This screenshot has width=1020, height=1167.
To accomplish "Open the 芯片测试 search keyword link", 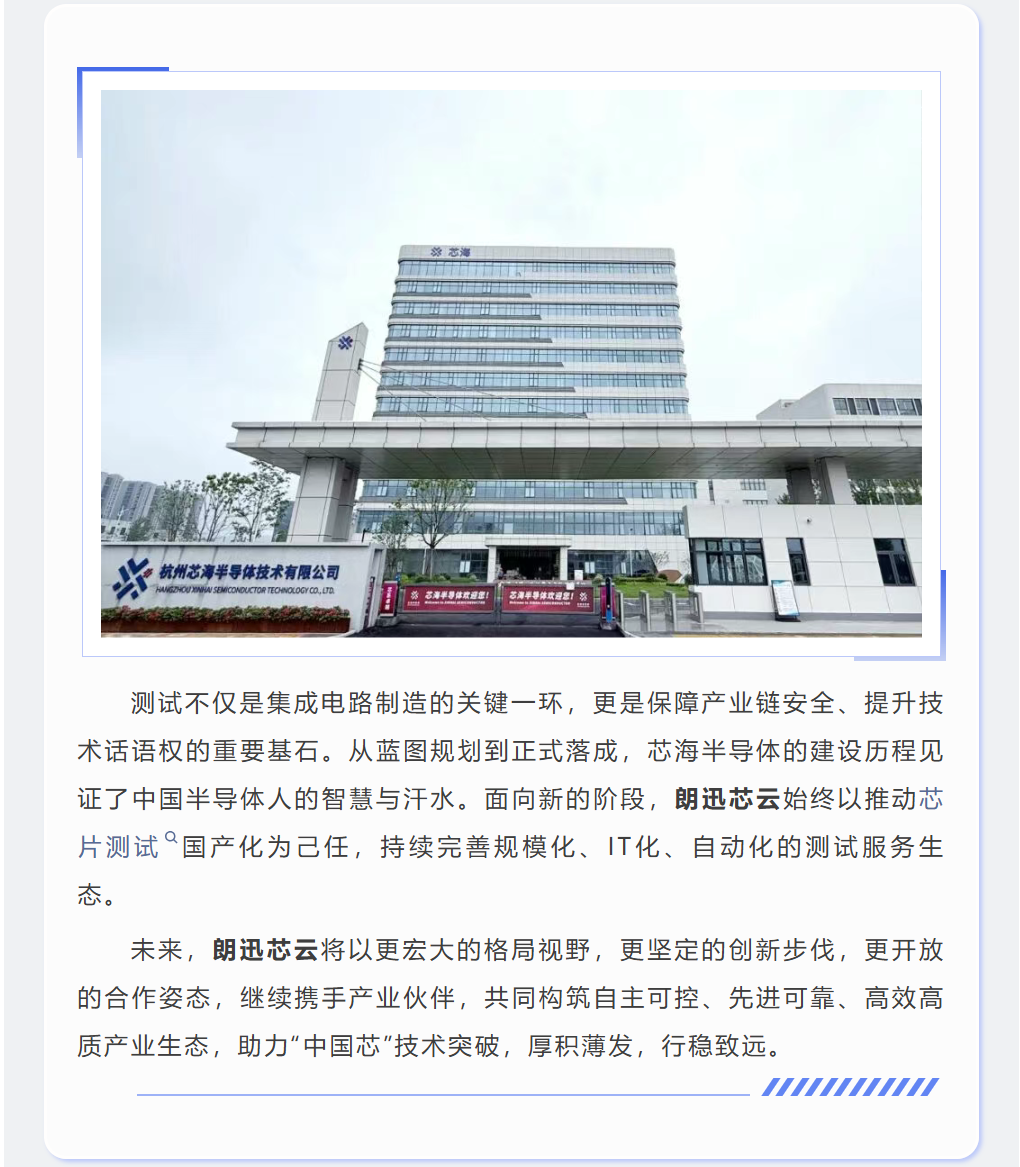I will [x=119, y=847].
